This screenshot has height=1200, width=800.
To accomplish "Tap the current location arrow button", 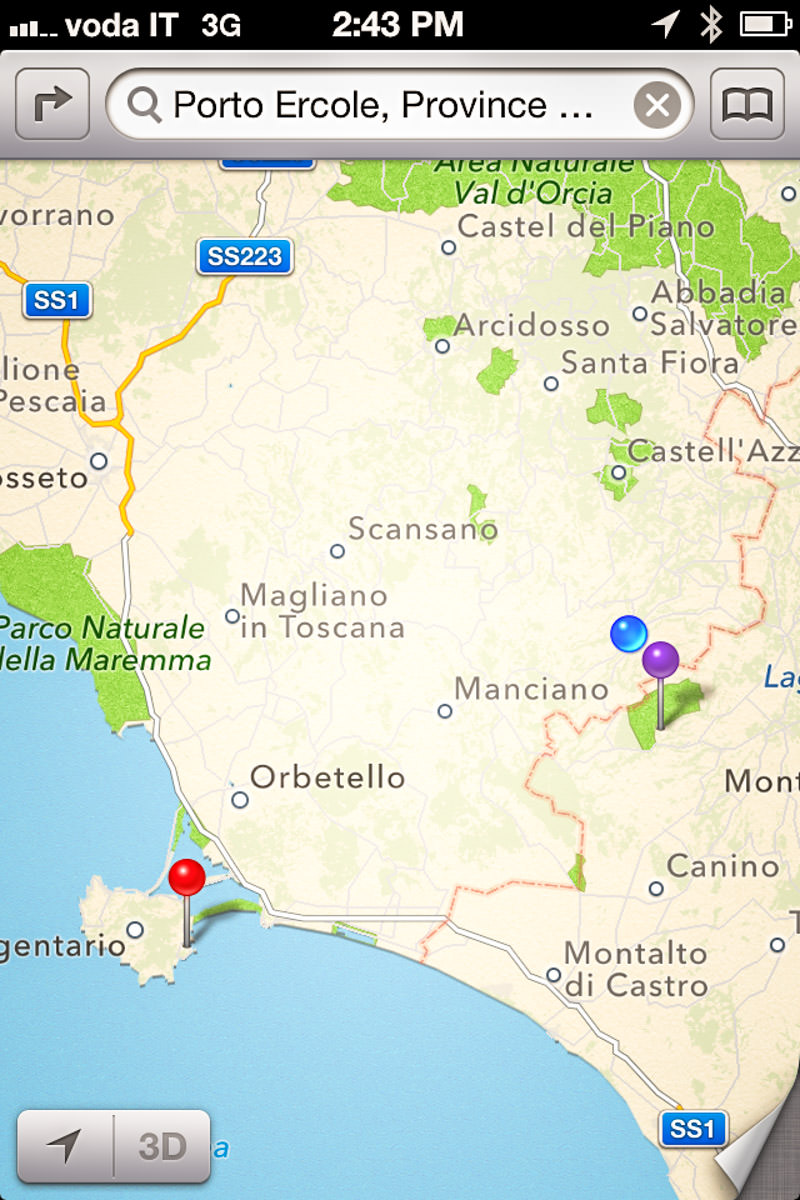I will [65, 1146].
